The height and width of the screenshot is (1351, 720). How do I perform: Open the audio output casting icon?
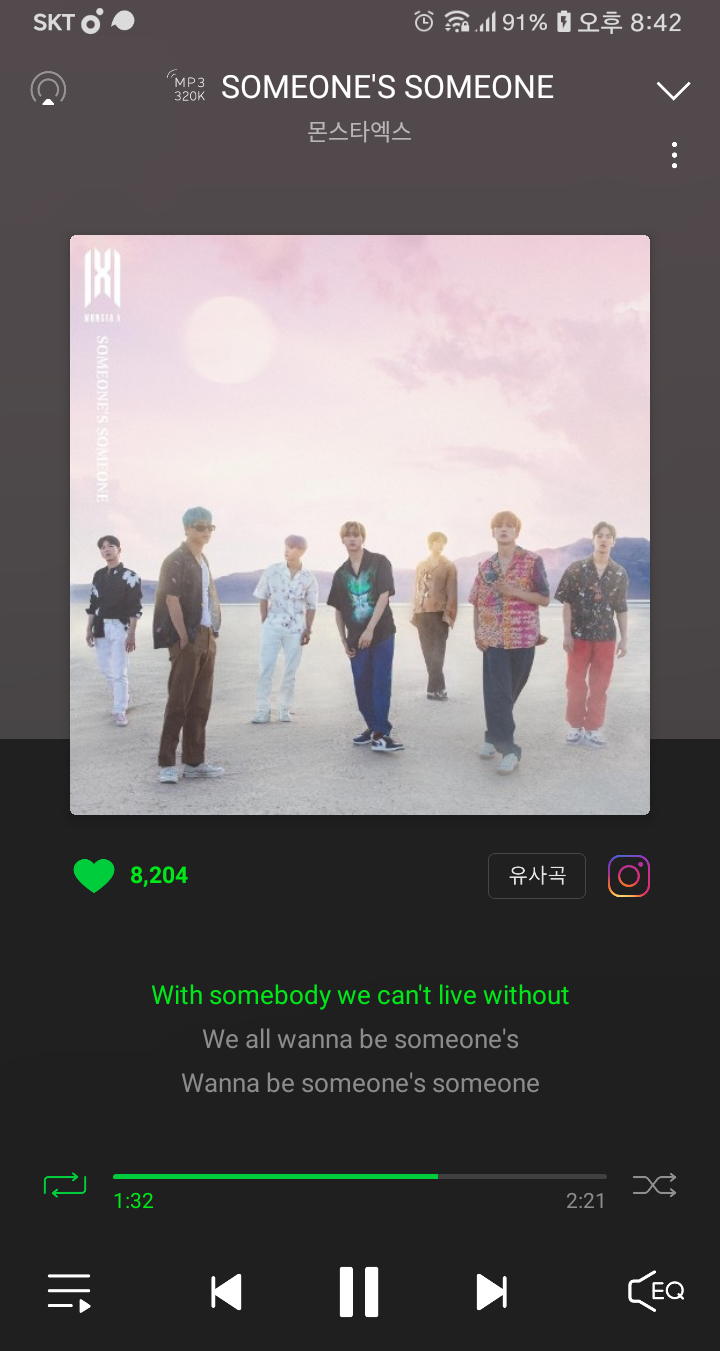click(48, 90)
